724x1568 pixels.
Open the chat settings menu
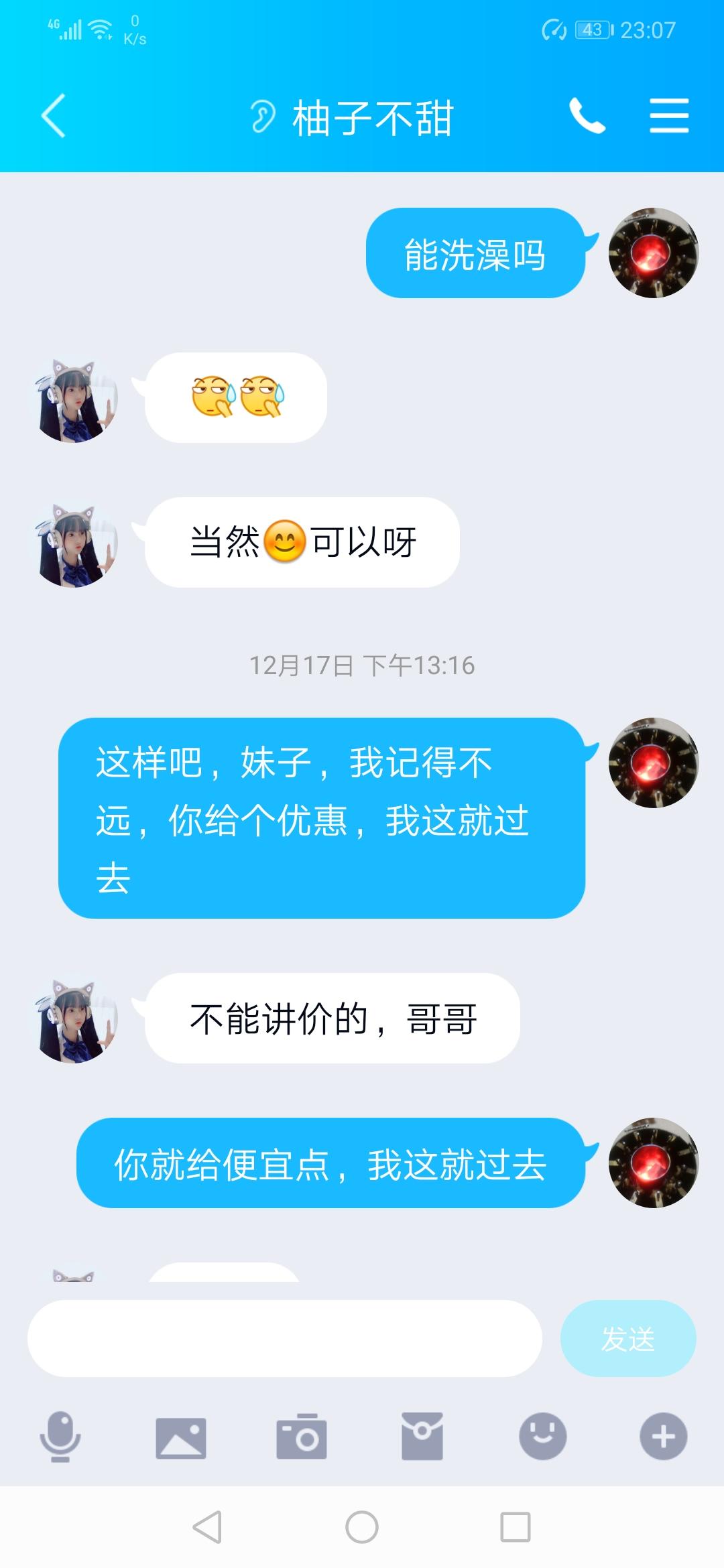[669, 116]
